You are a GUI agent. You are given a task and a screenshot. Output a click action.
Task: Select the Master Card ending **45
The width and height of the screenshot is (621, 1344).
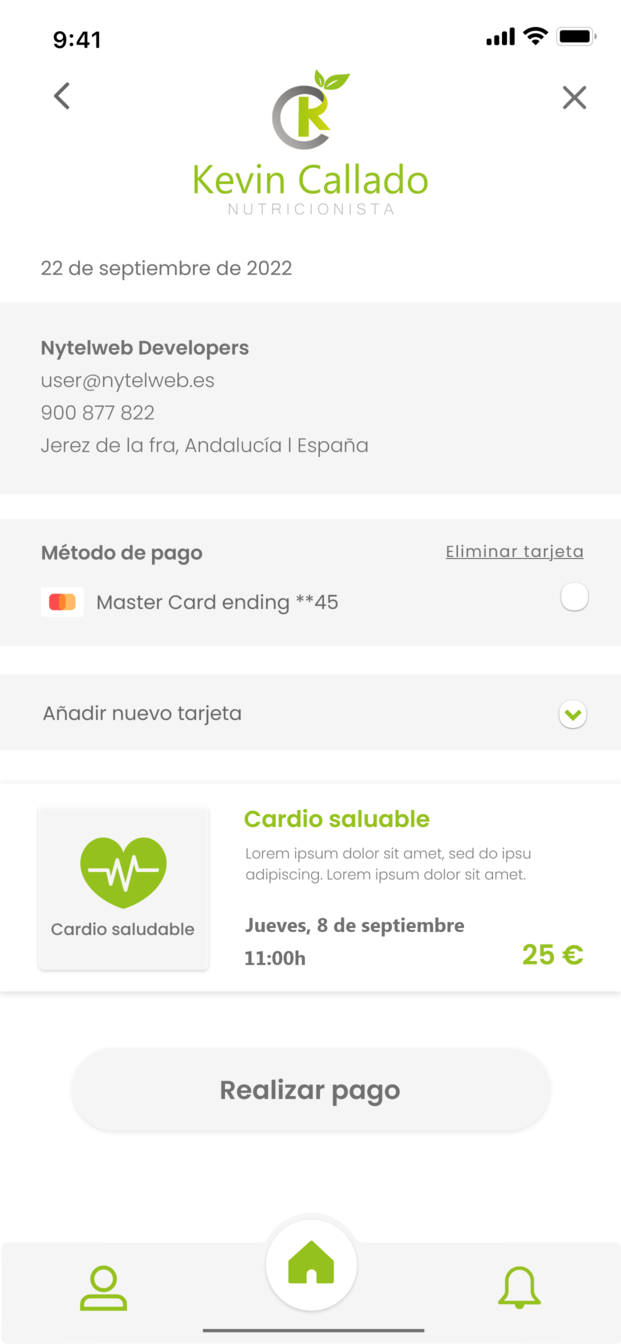pos(574,598)
